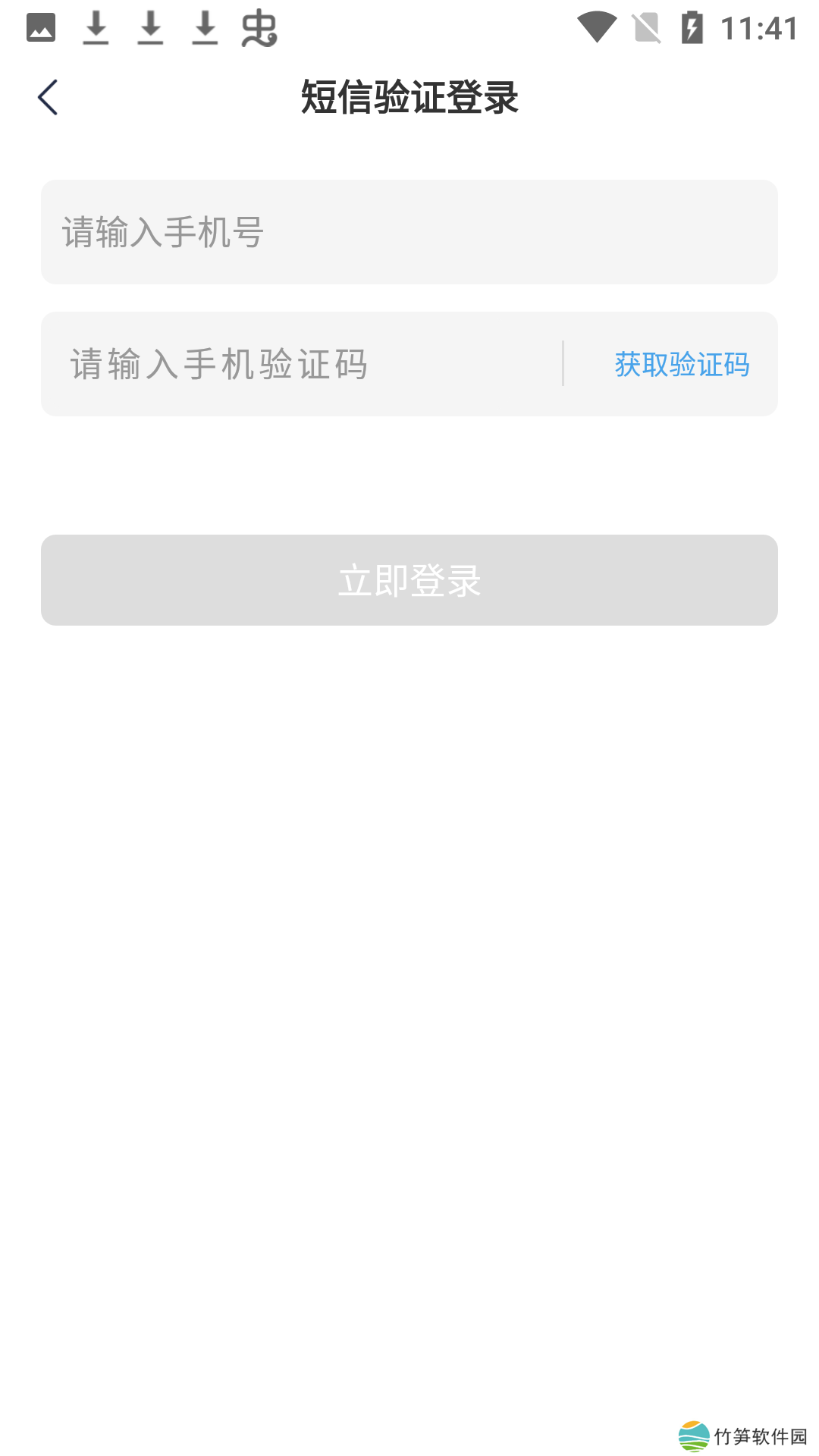The height and width of the screenshot is (1456, 819).
Task: Tap the 立即登录 login button
Action: tap(409, 580)
